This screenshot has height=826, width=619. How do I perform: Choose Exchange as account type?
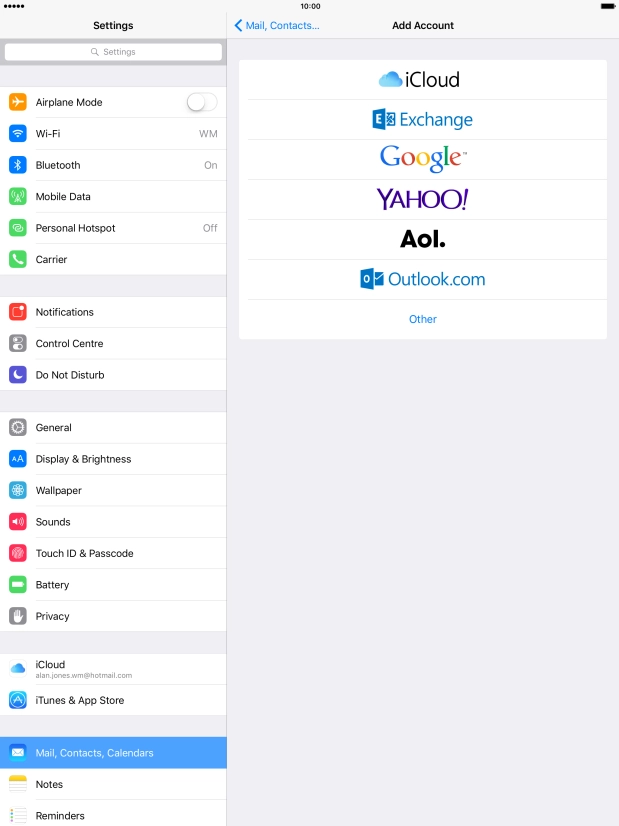tap(422, 120)
